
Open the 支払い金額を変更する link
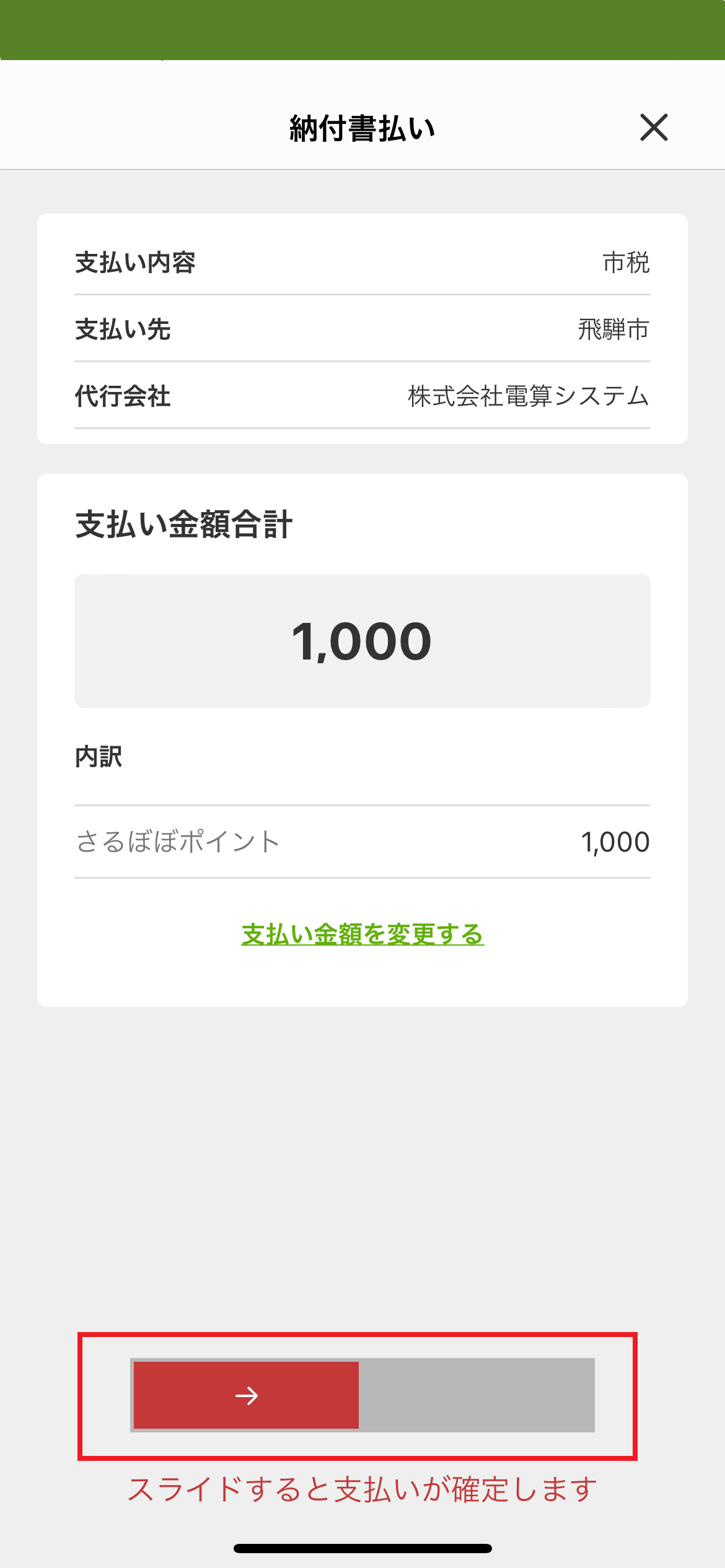[x=362, y=934]
